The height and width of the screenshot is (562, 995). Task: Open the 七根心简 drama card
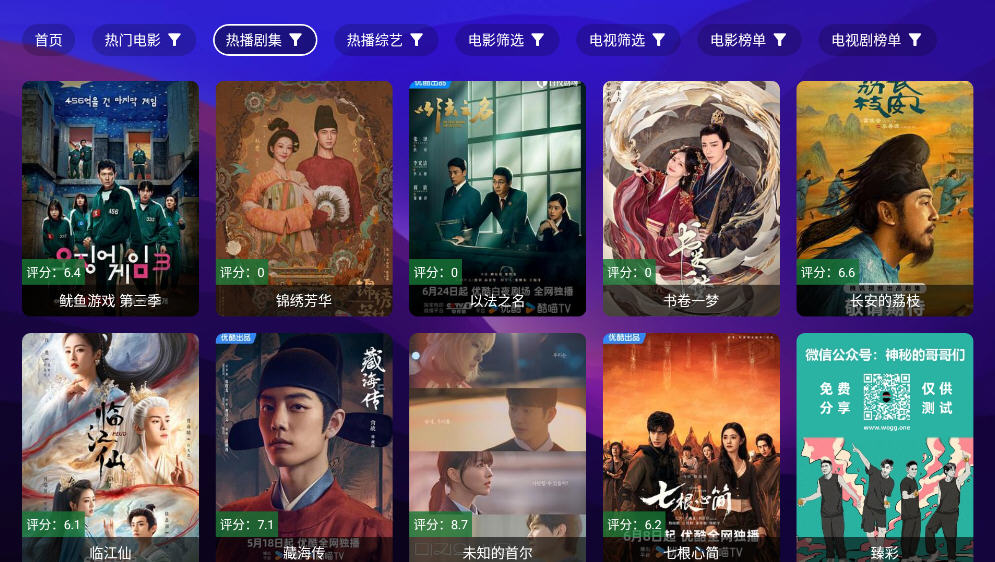[691, 447]
